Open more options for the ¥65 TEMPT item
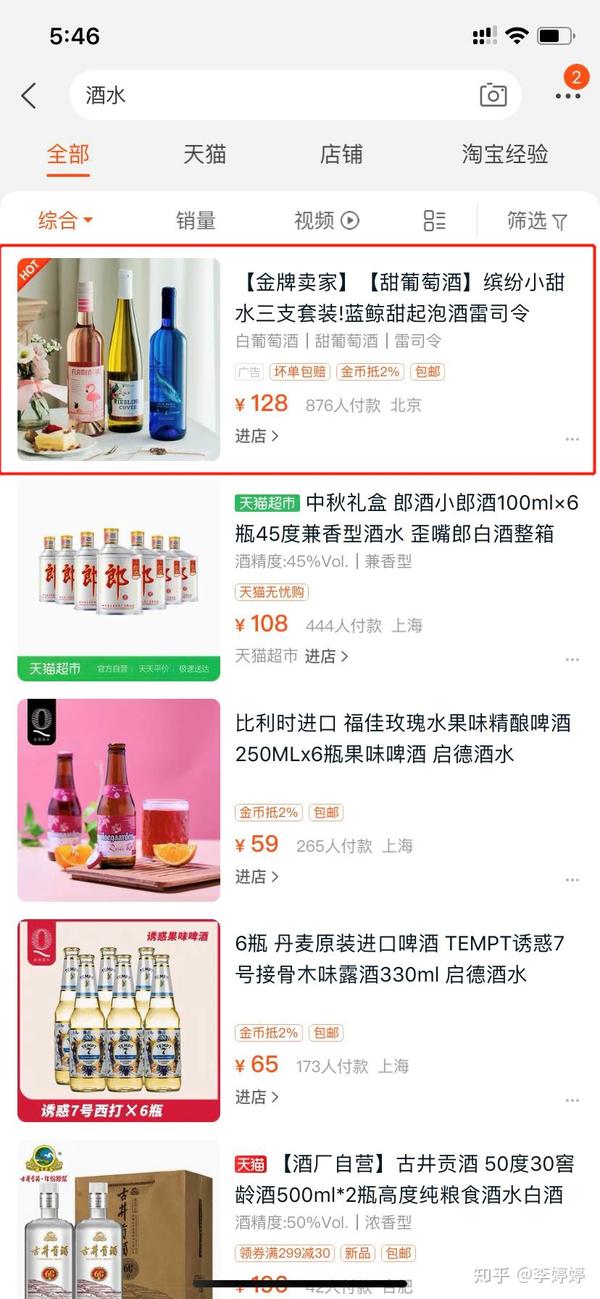 (572, 1100)
